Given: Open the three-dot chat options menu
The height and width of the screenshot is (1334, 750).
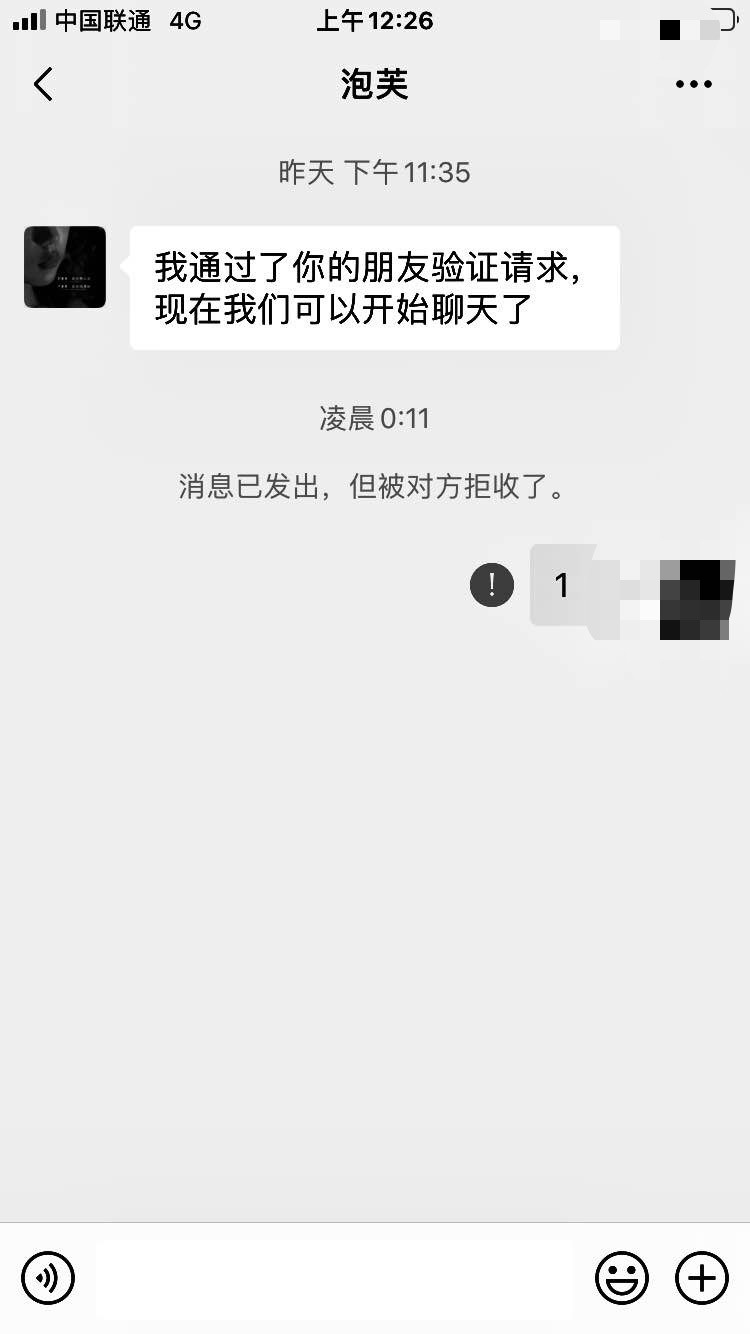Looking at the screenshot, I should click(693, 85).
